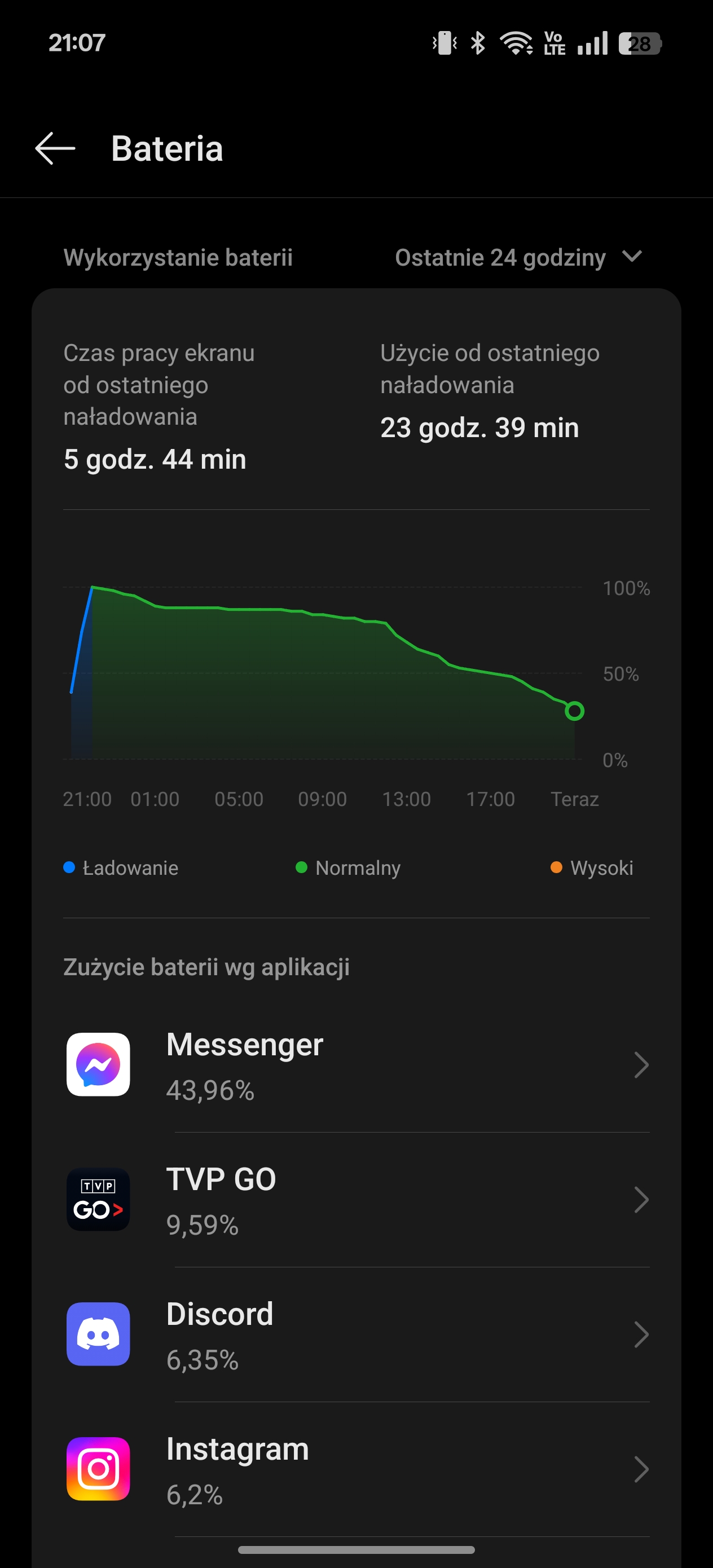Screen dimensions: 713x1568
Task: Open TVP GO battery usage details
Action: (356, 1200)
